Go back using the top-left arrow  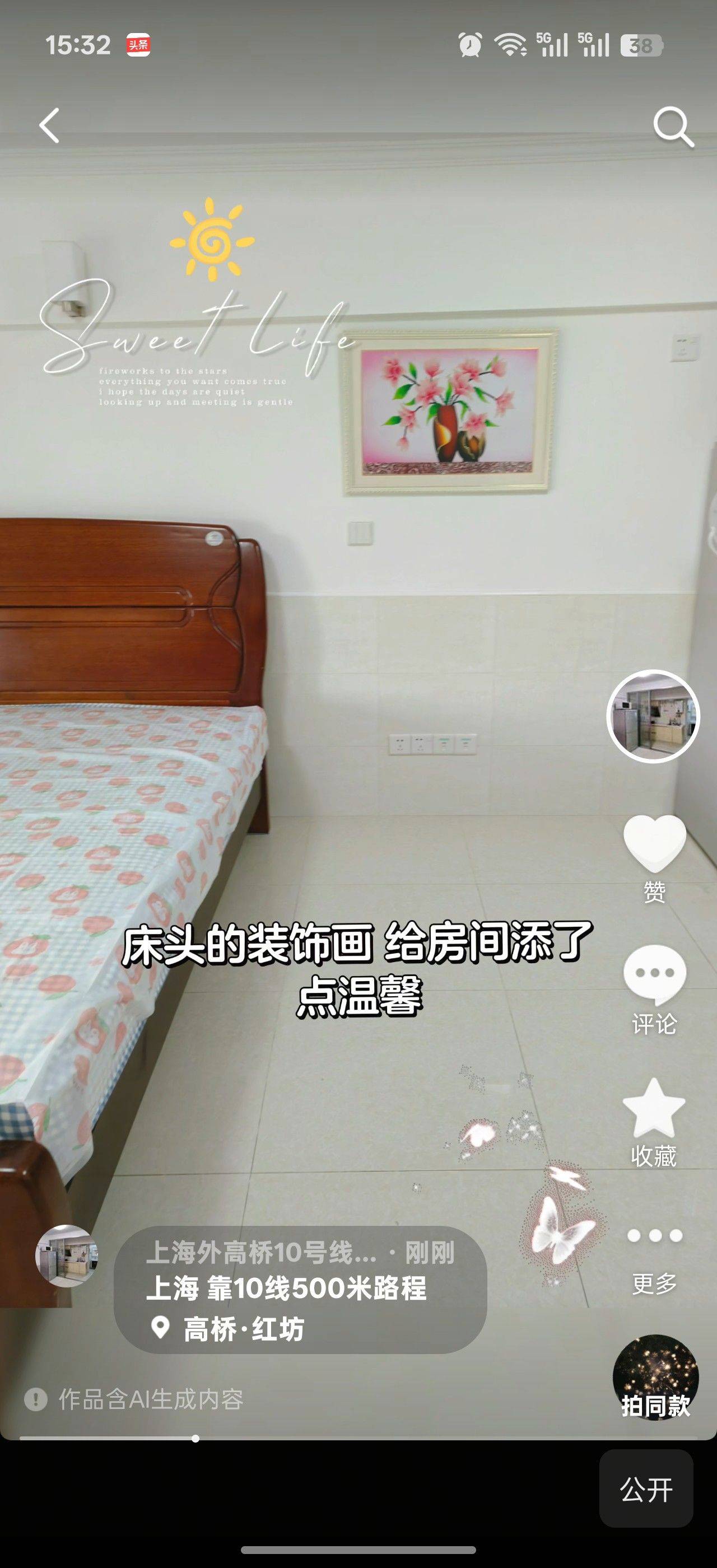[x=50, y=125]
